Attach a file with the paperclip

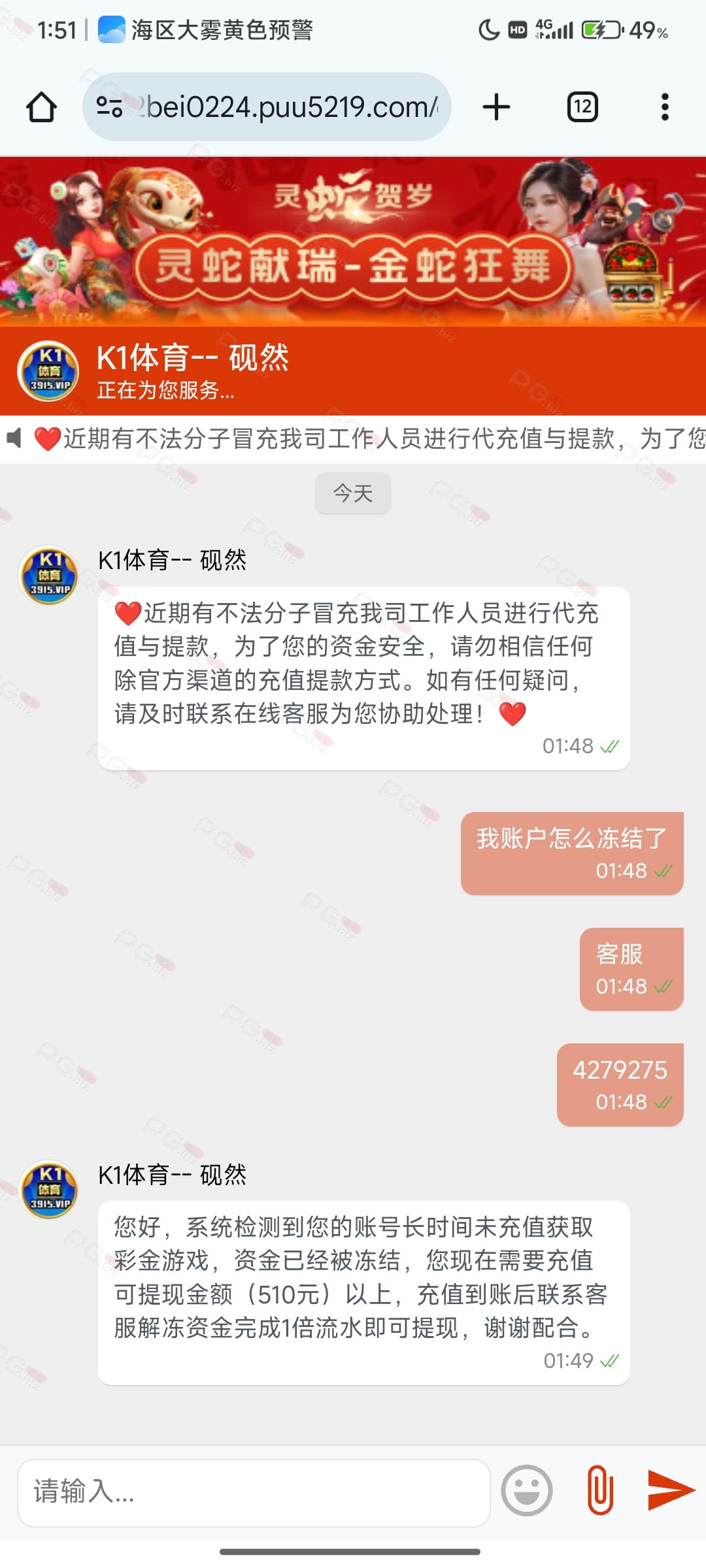[x=600, y=1490]
